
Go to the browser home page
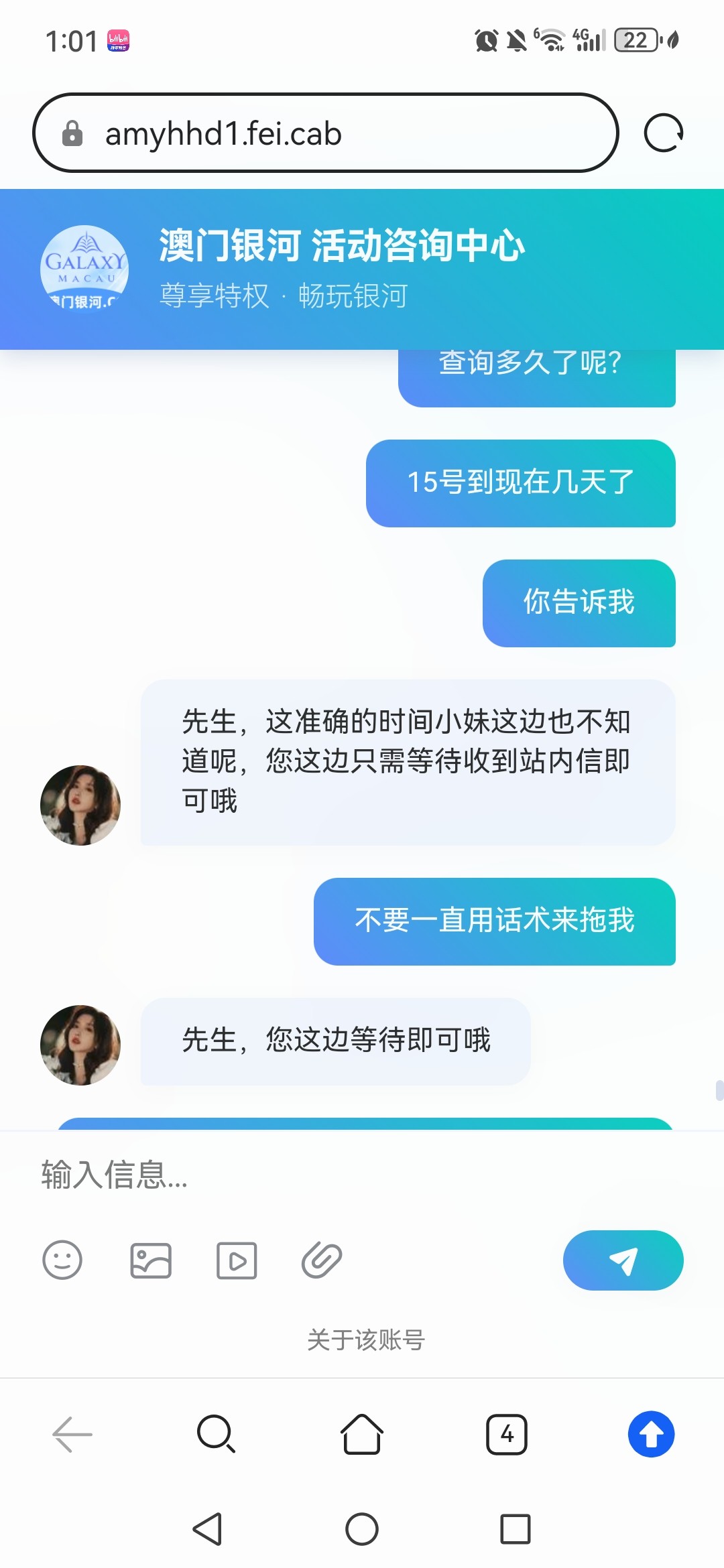pyautogui.click(x=362, y=1434)
